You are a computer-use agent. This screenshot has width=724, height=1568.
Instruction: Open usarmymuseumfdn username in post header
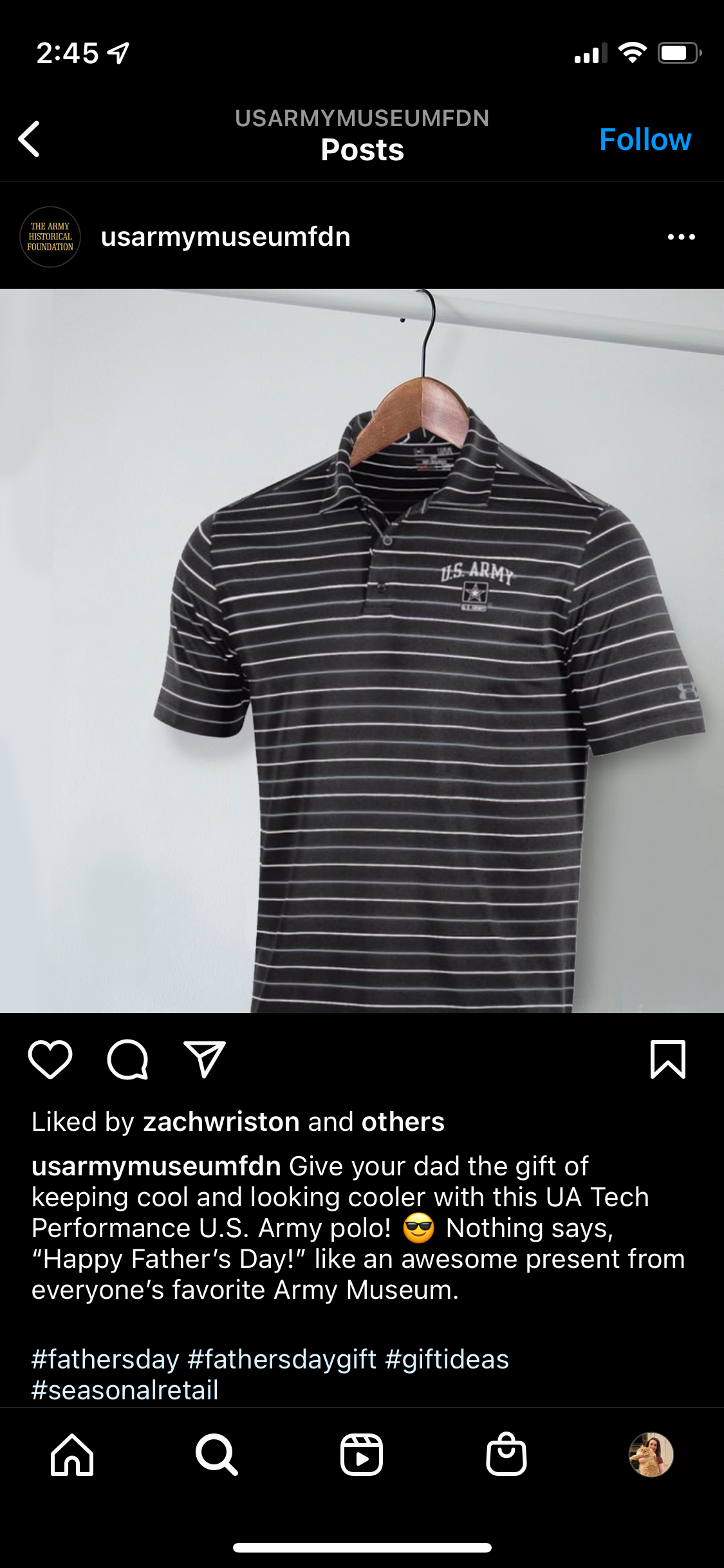[225, 237]
